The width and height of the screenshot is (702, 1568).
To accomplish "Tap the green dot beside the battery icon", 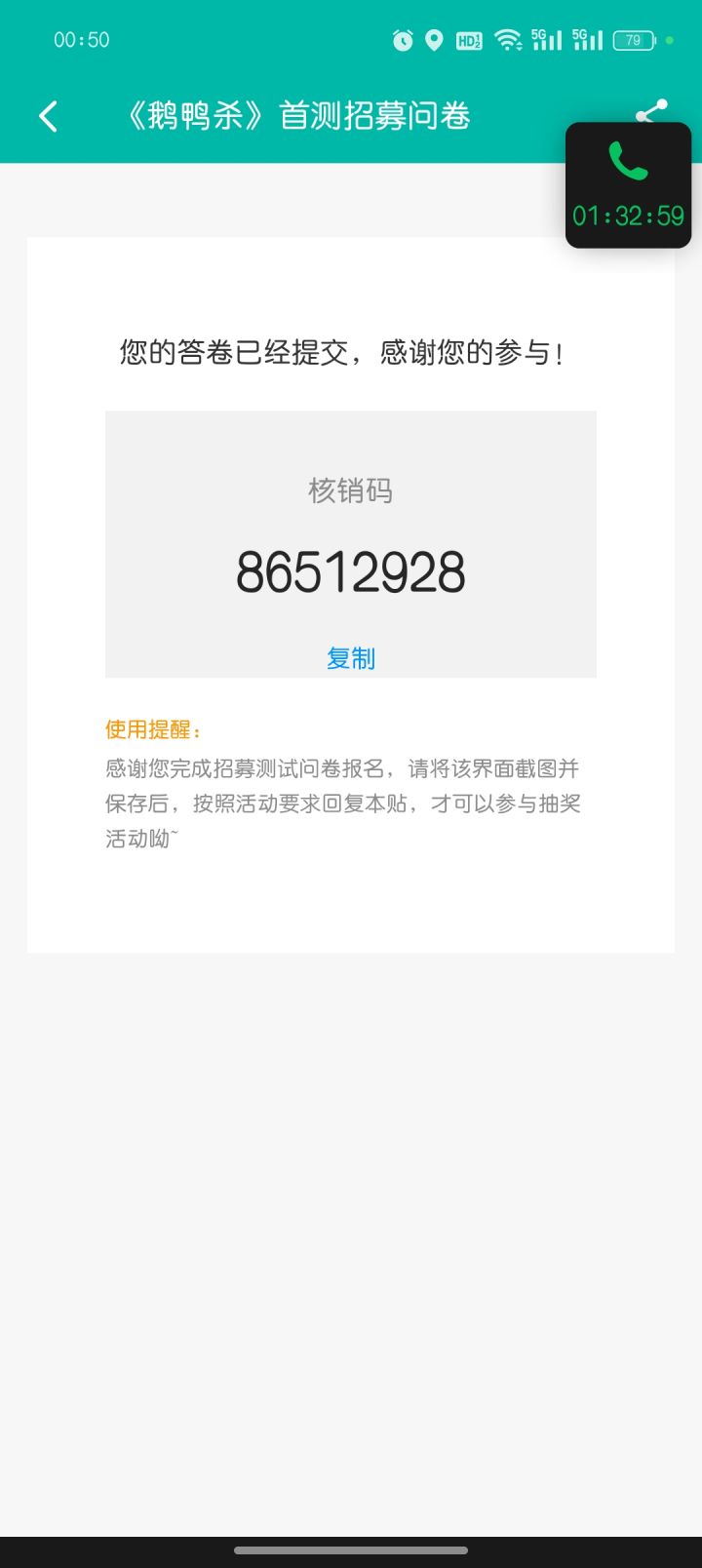I will [x=669, y=40].
